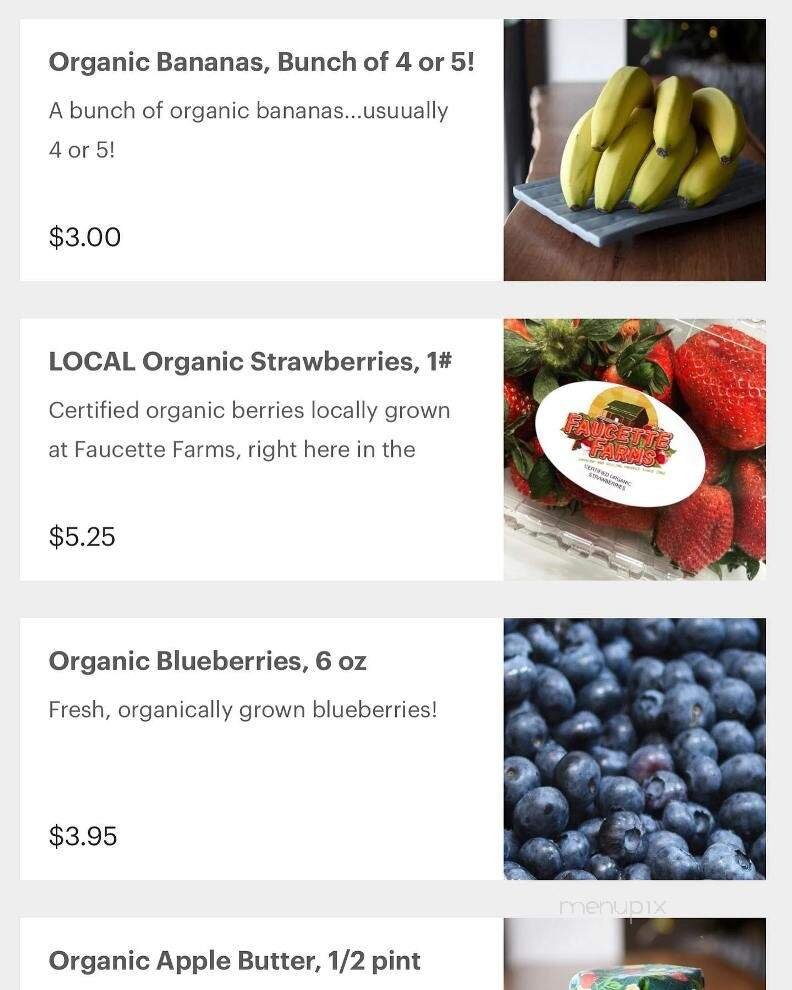The width and height of the screenshot is (792, 990).
Task: Click the bananas product photo
Action: pyautogui.click(x=633, y=148)
